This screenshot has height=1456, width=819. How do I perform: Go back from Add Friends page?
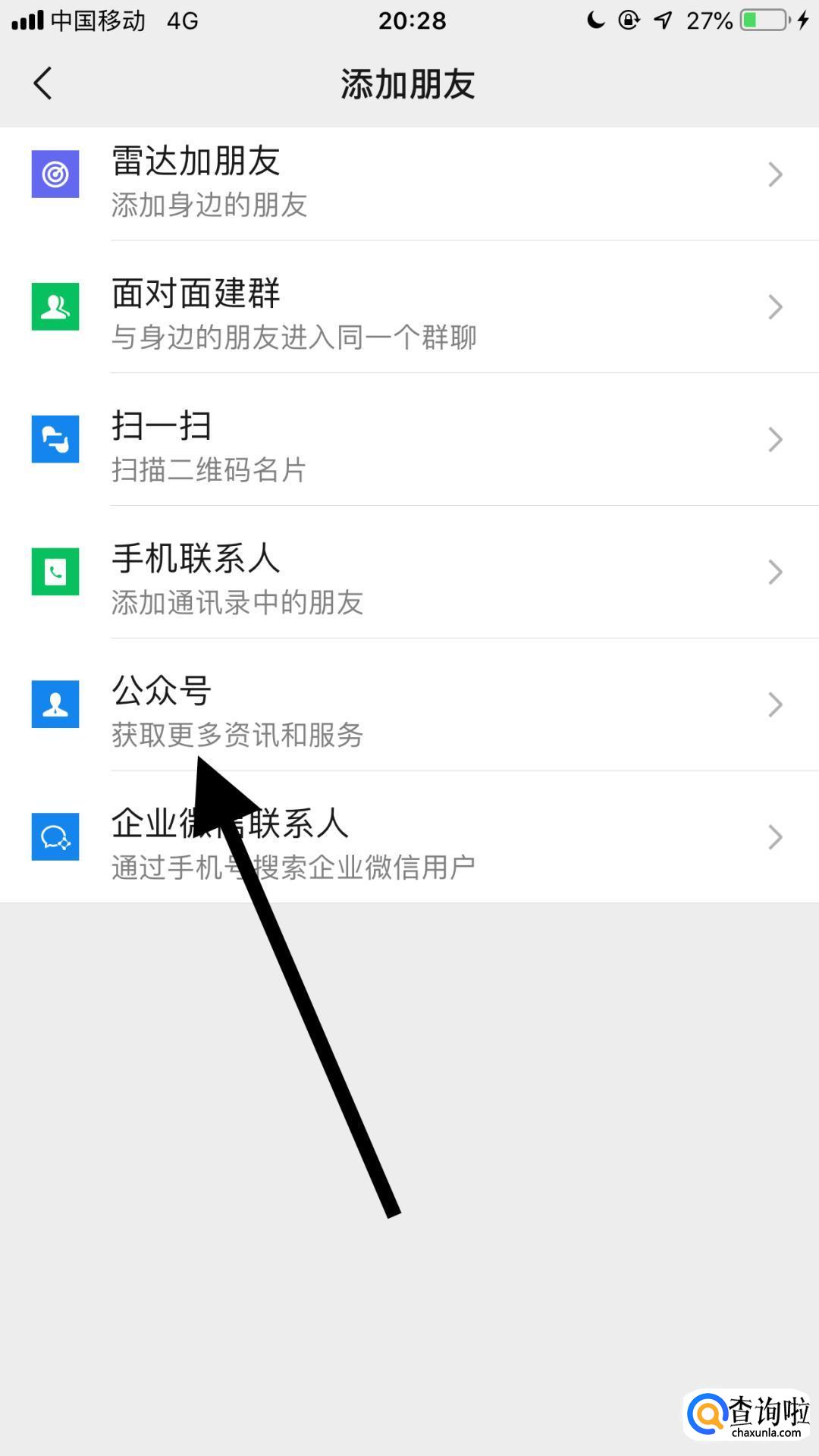pos(42,83)
